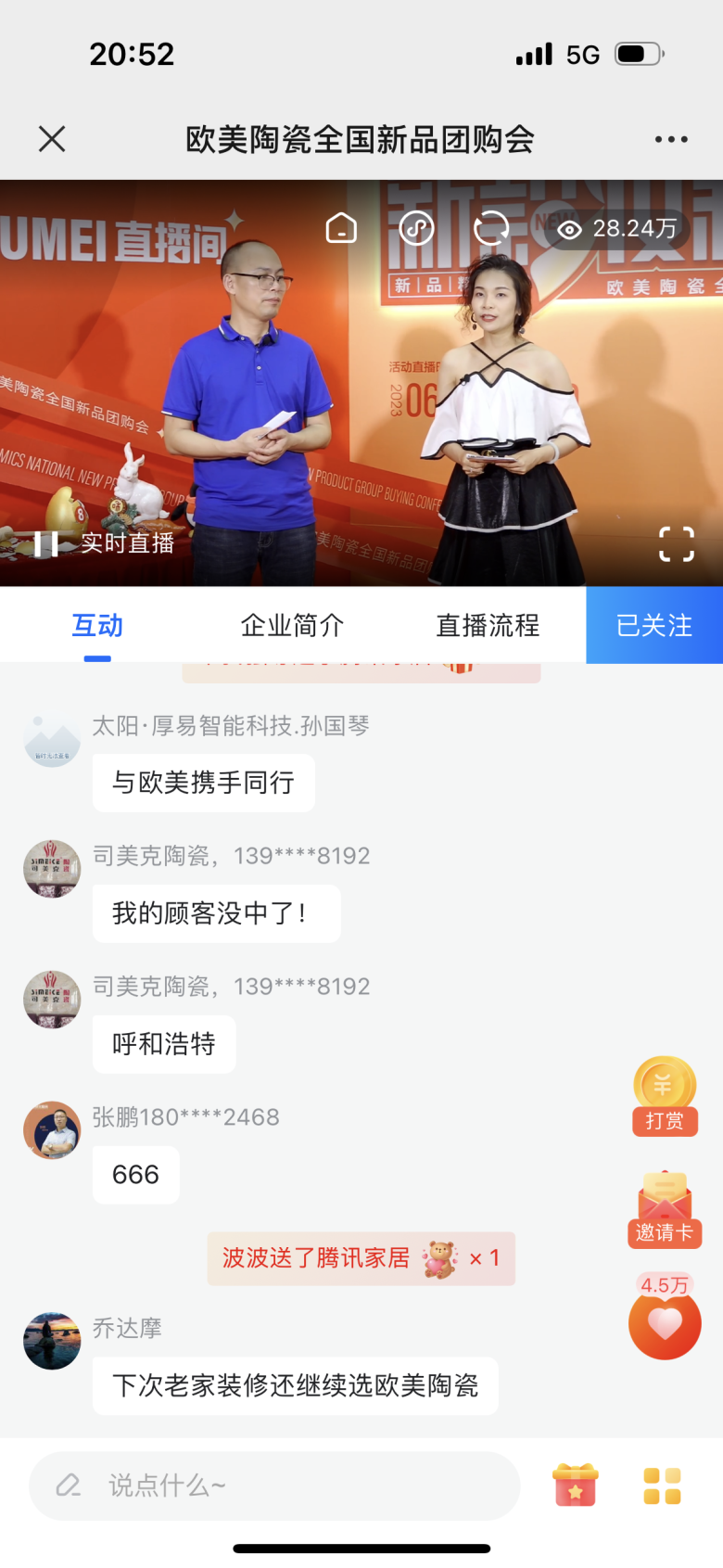Switch to the 企业简介 tab
This screenshot has width=723, height=1568.
click(x=292, y=626)
